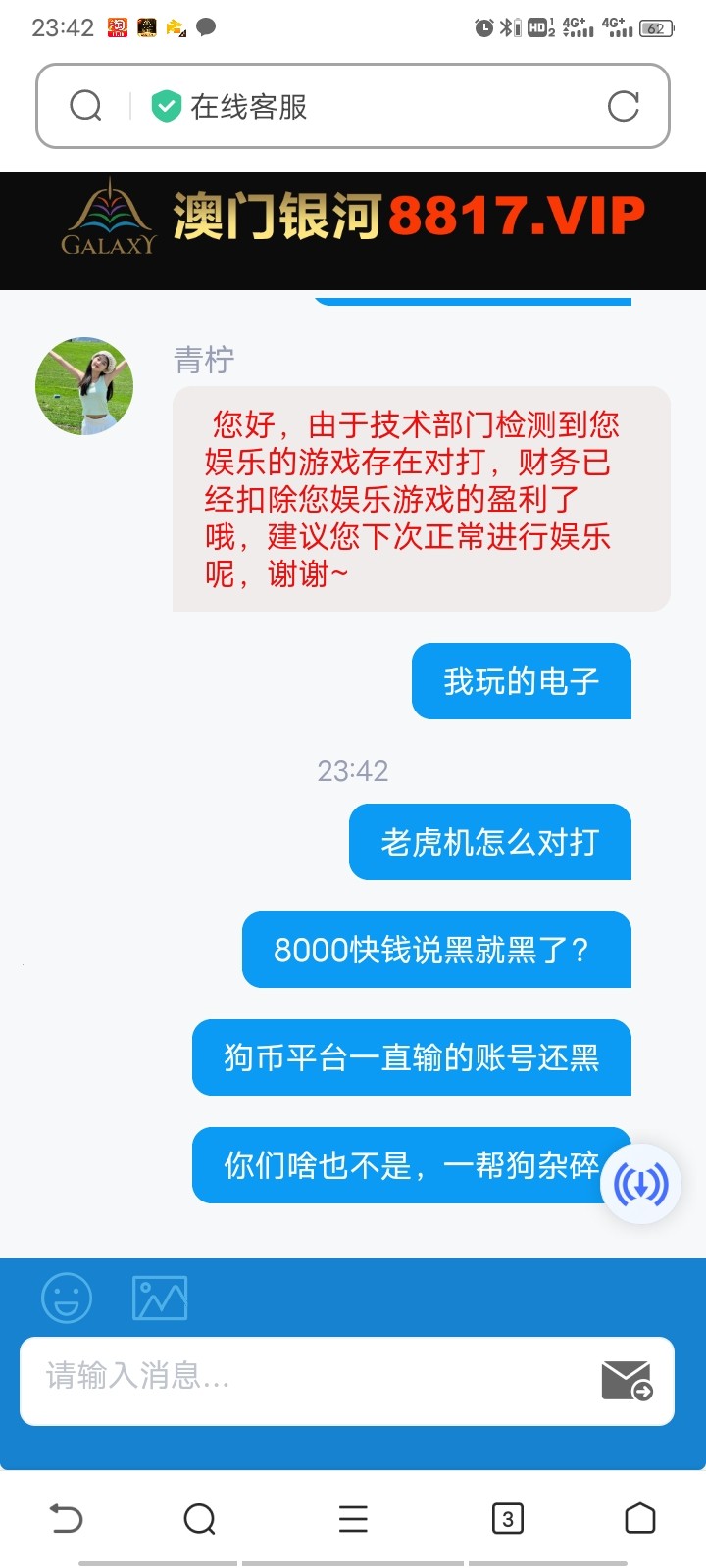706x1568 pixels.
Task: Open the emoji picker in chat
Action: [67, 1297]
